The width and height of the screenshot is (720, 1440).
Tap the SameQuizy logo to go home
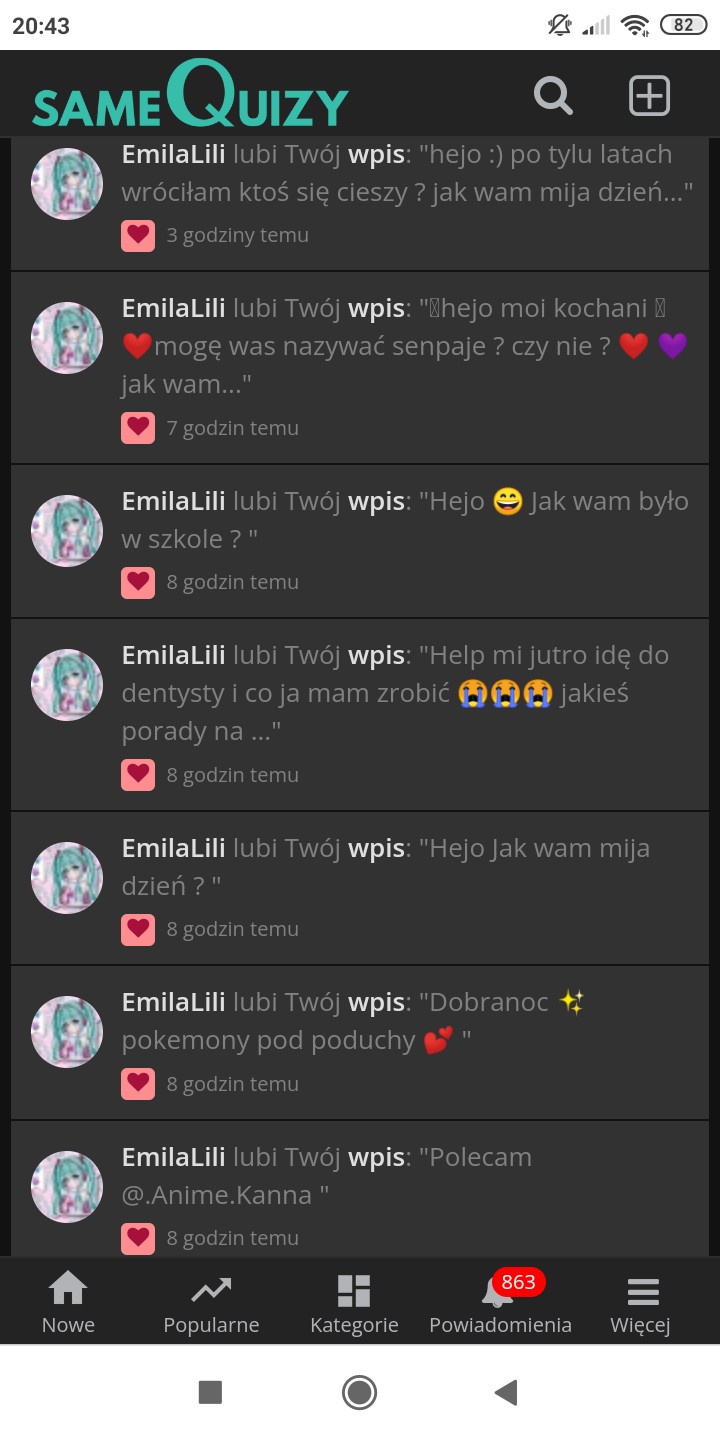(190, 96)
